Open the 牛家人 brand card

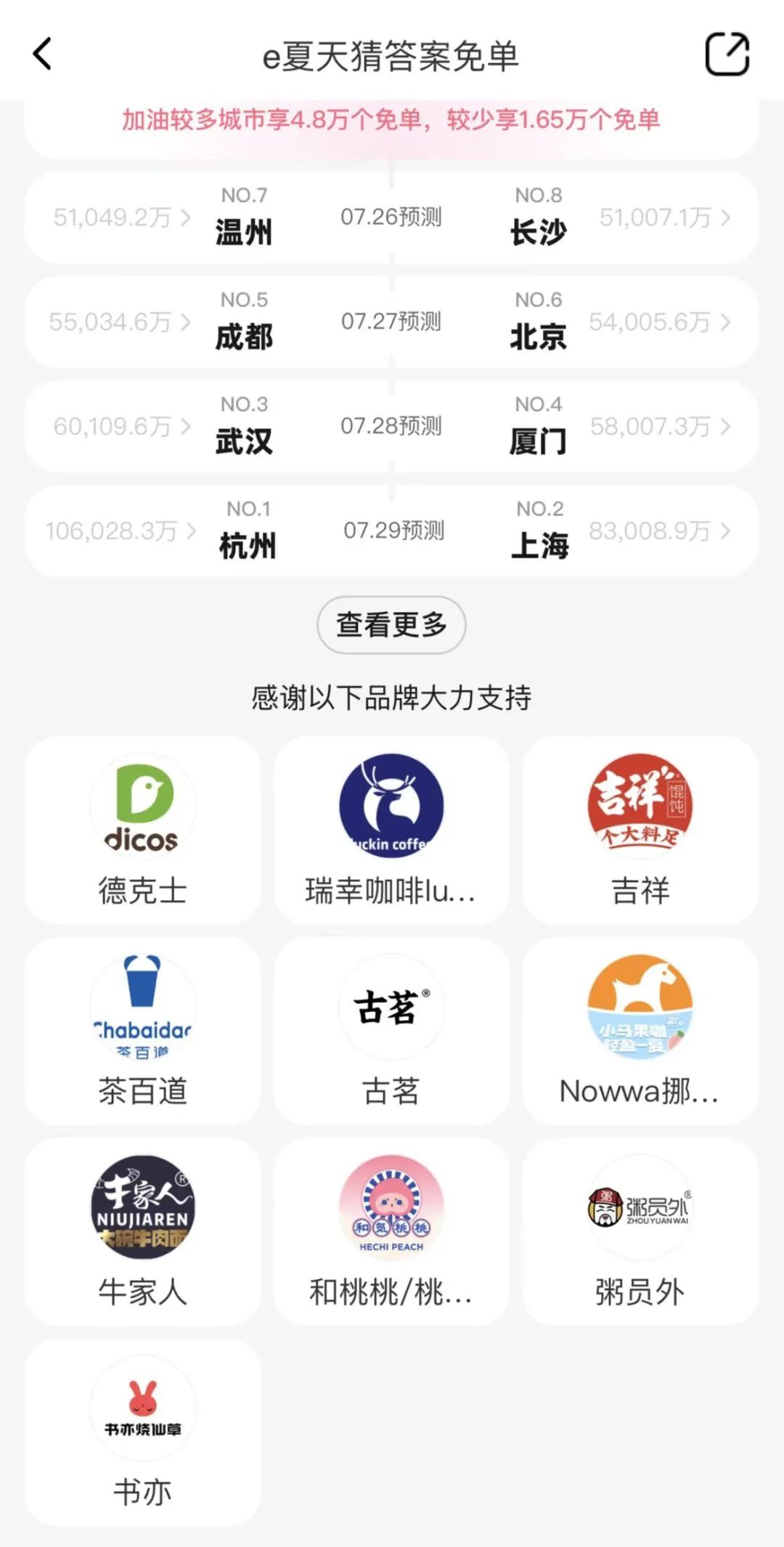[x=143, y=1232]
